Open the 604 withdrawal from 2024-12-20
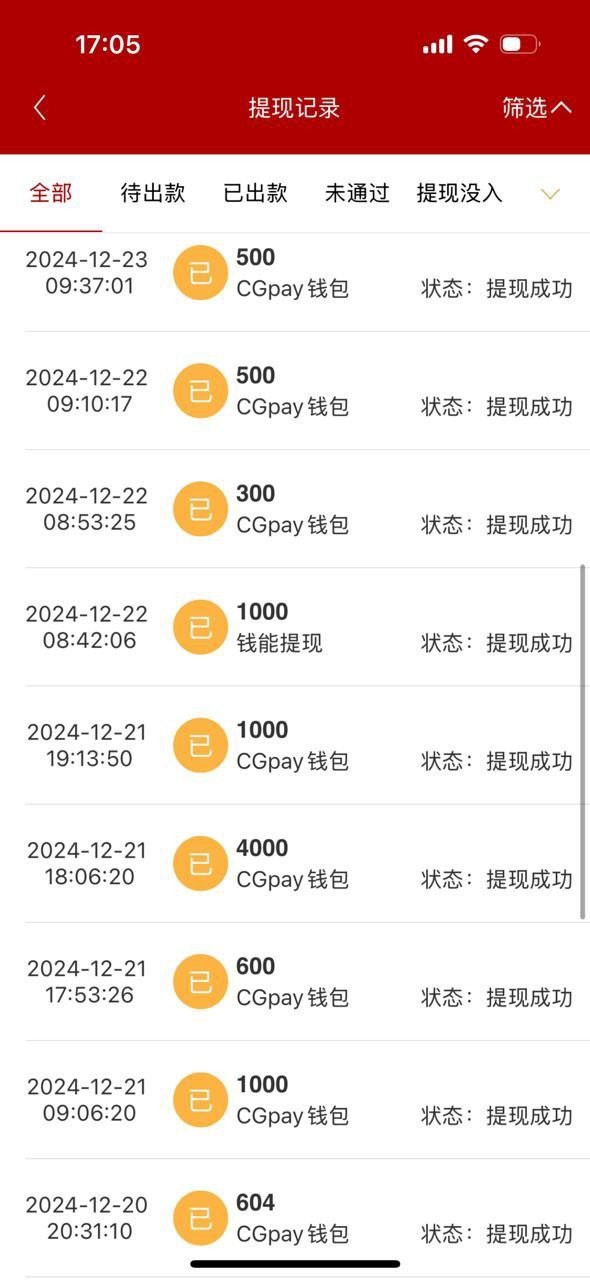Screen dimensions: 590x1280 pos(295,1217)
